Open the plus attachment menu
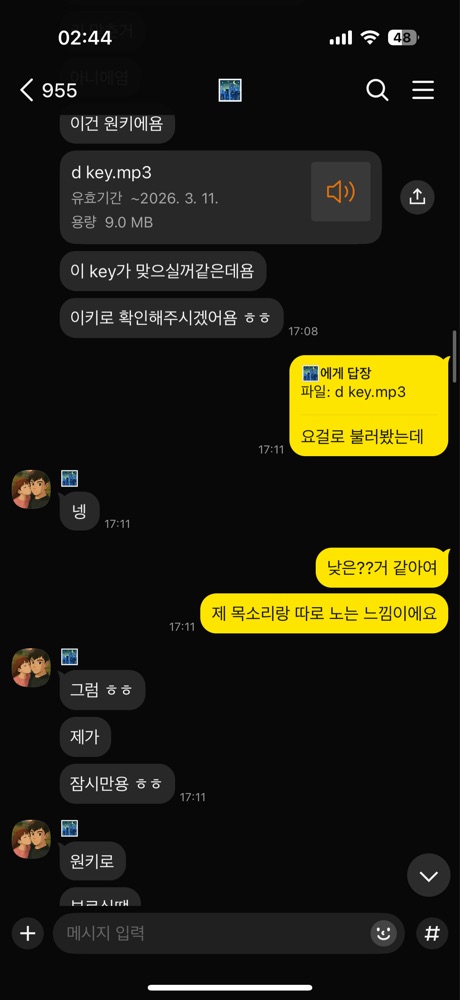Screen dimensions: 460x1000 coord(27,934)
